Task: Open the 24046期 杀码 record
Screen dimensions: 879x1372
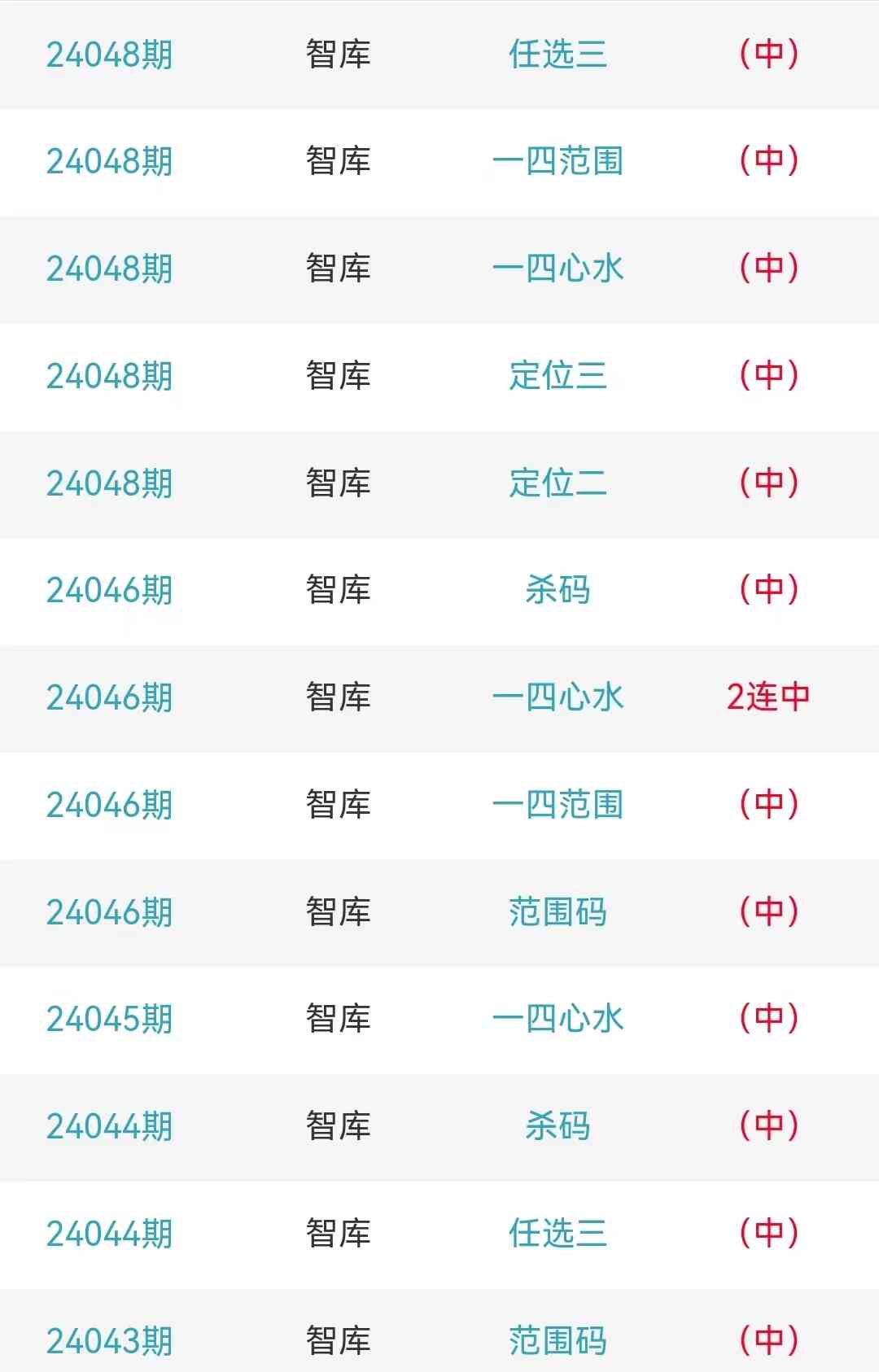Action: point(558,590)
